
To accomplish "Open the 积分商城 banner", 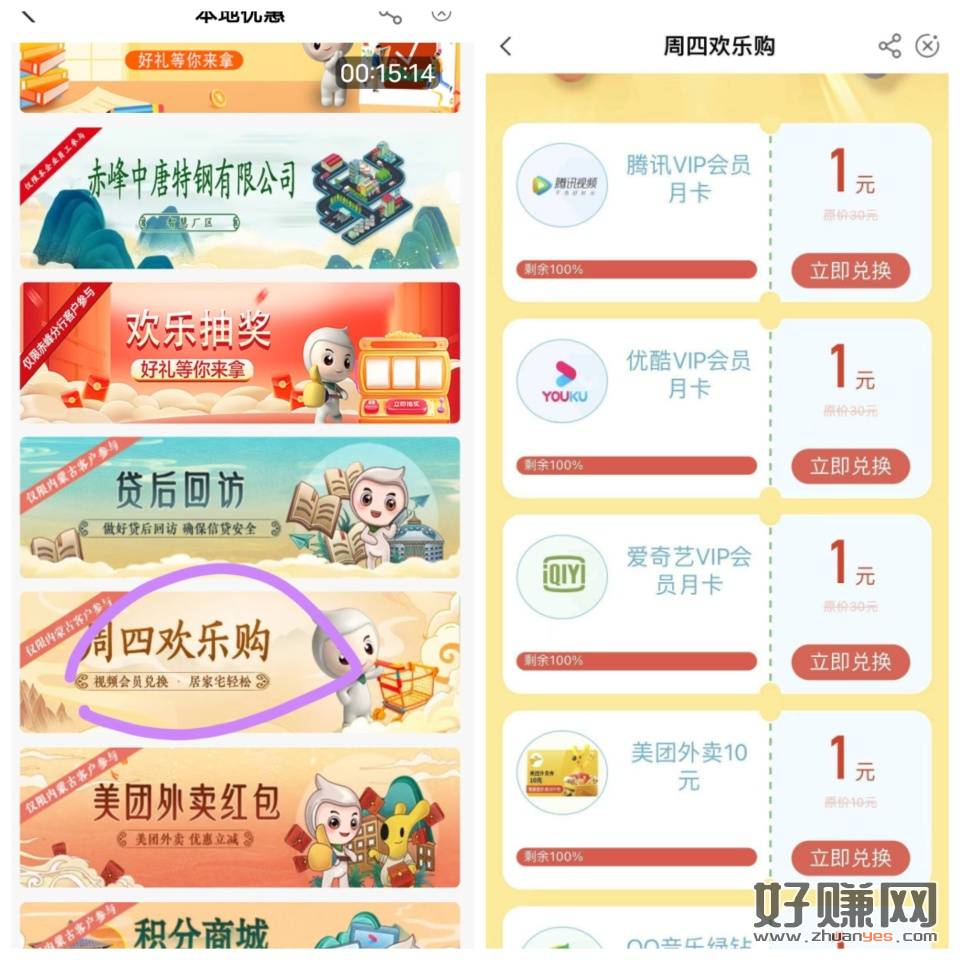I will (240, 928).
